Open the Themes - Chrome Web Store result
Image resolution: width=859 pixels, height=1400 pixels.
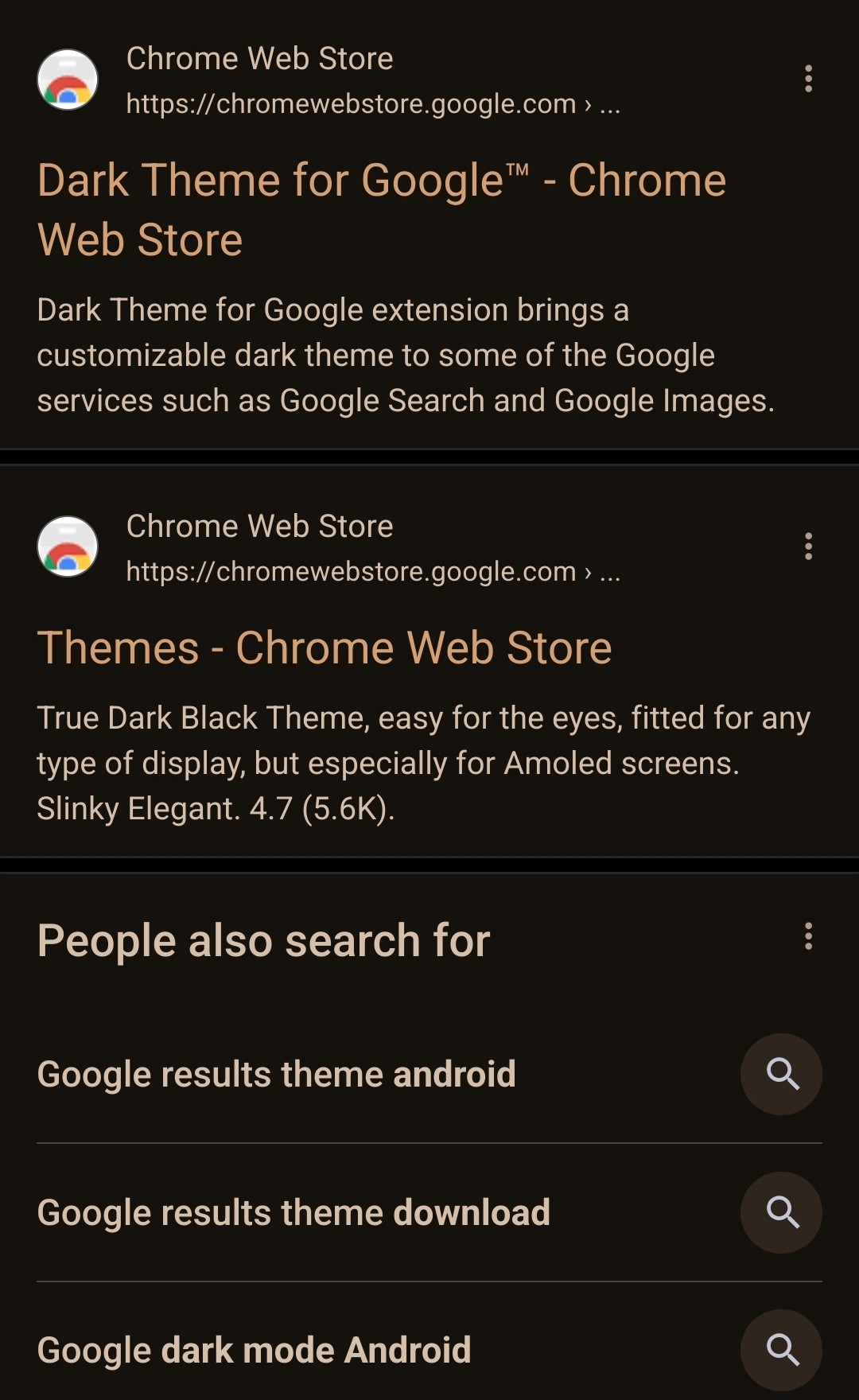(324, 647)
